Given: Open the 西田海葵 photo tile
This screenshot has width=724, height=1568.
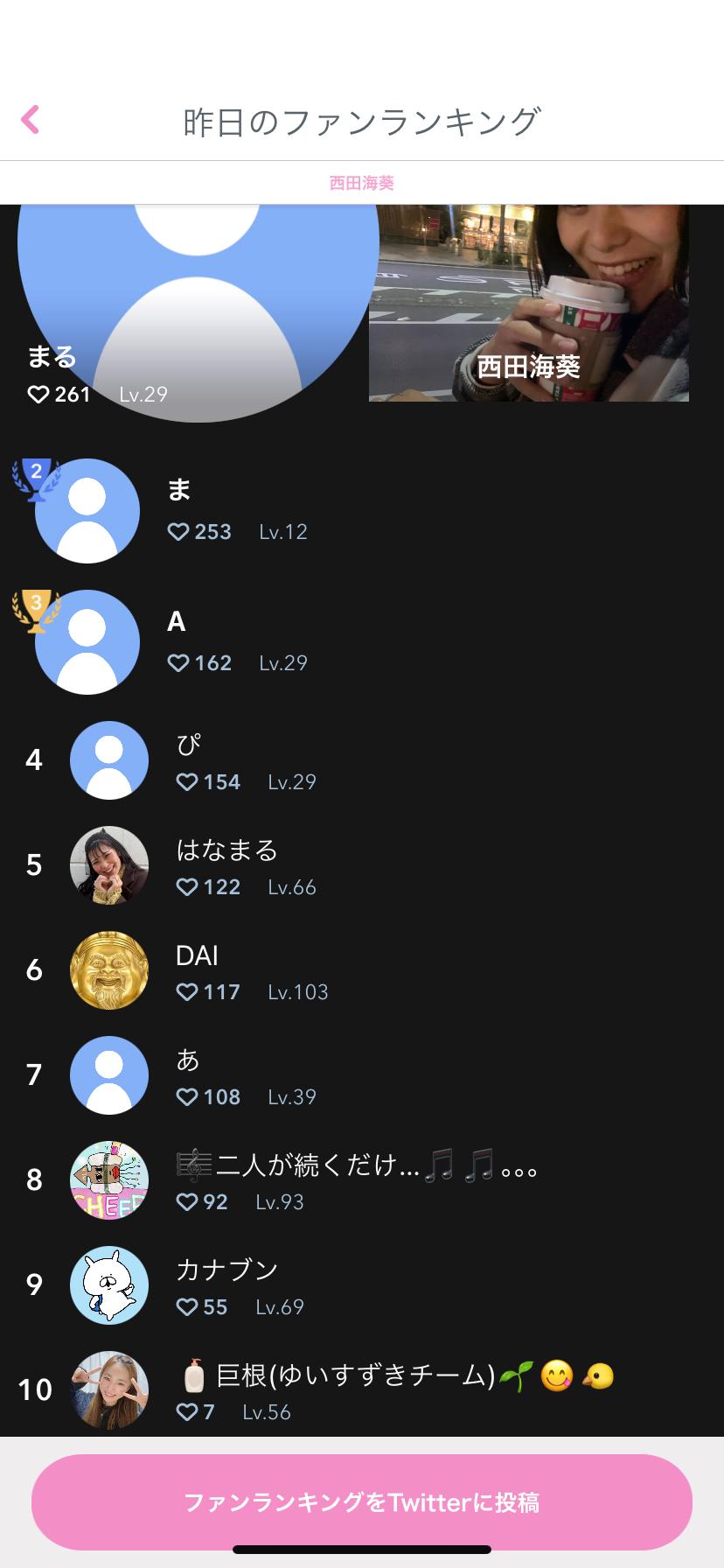Looking at the screenshot, I should (x=529, y=303).
